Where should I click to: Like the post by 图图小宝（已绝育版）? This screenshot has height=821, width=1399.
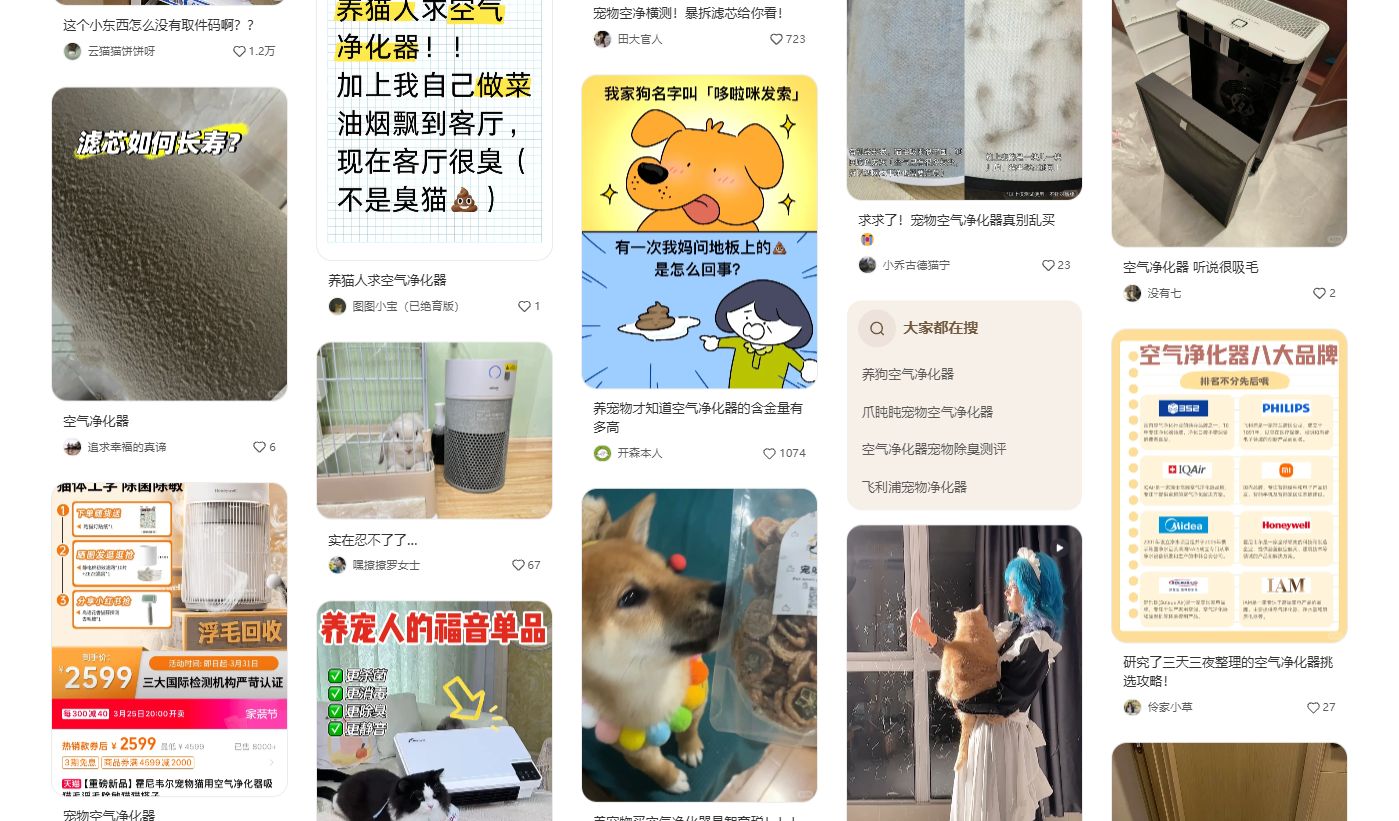pyautogui.click(x=524, y=306)
